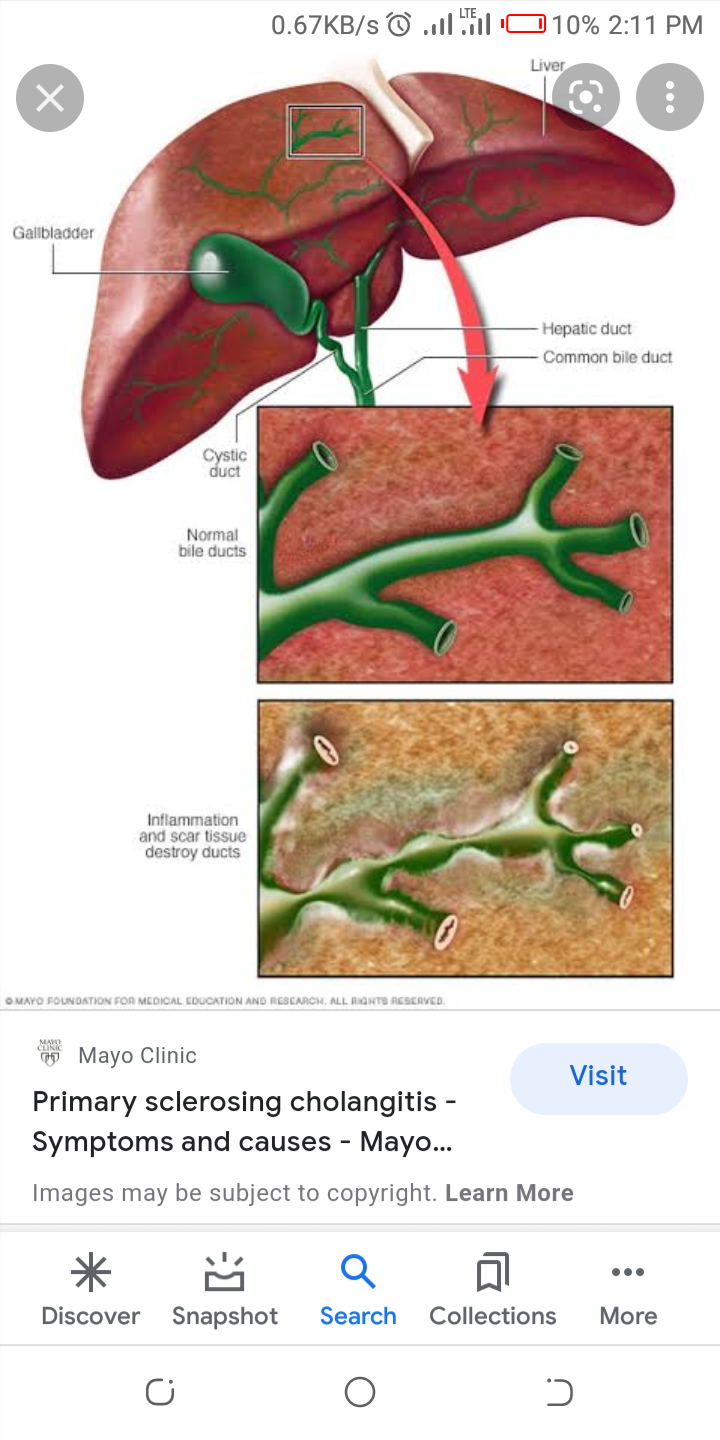720x1440 pixels.
Task: Tap the Visit button
Action: (x=598, y=1077)
